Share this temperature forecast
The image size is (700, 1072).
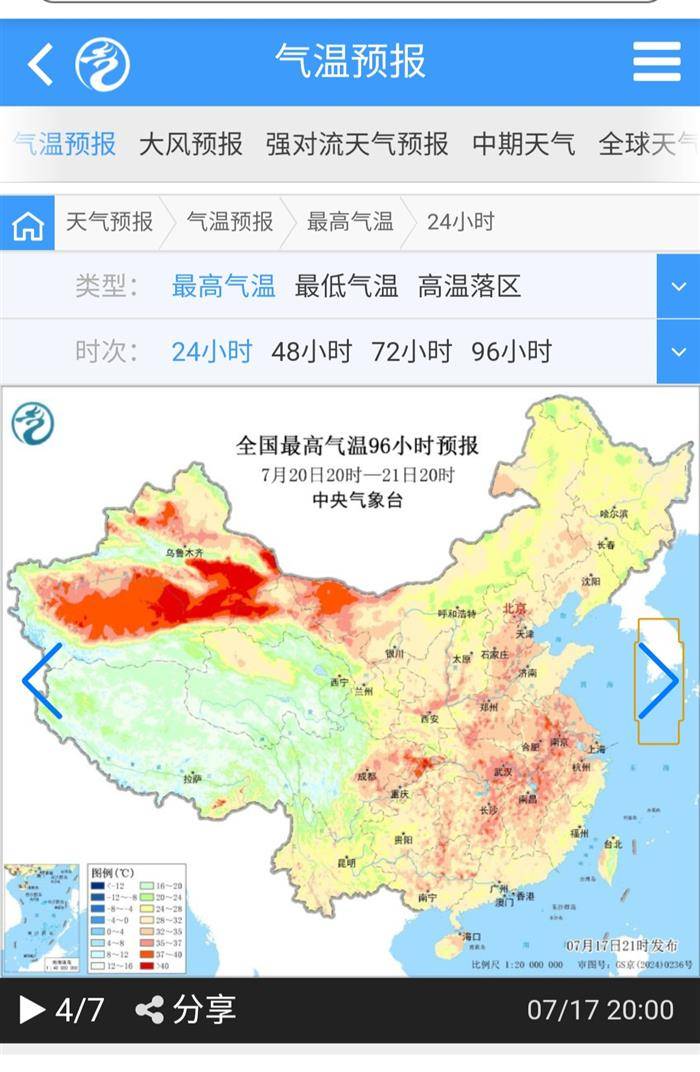pyautogui.click(x=186, y=1010)
